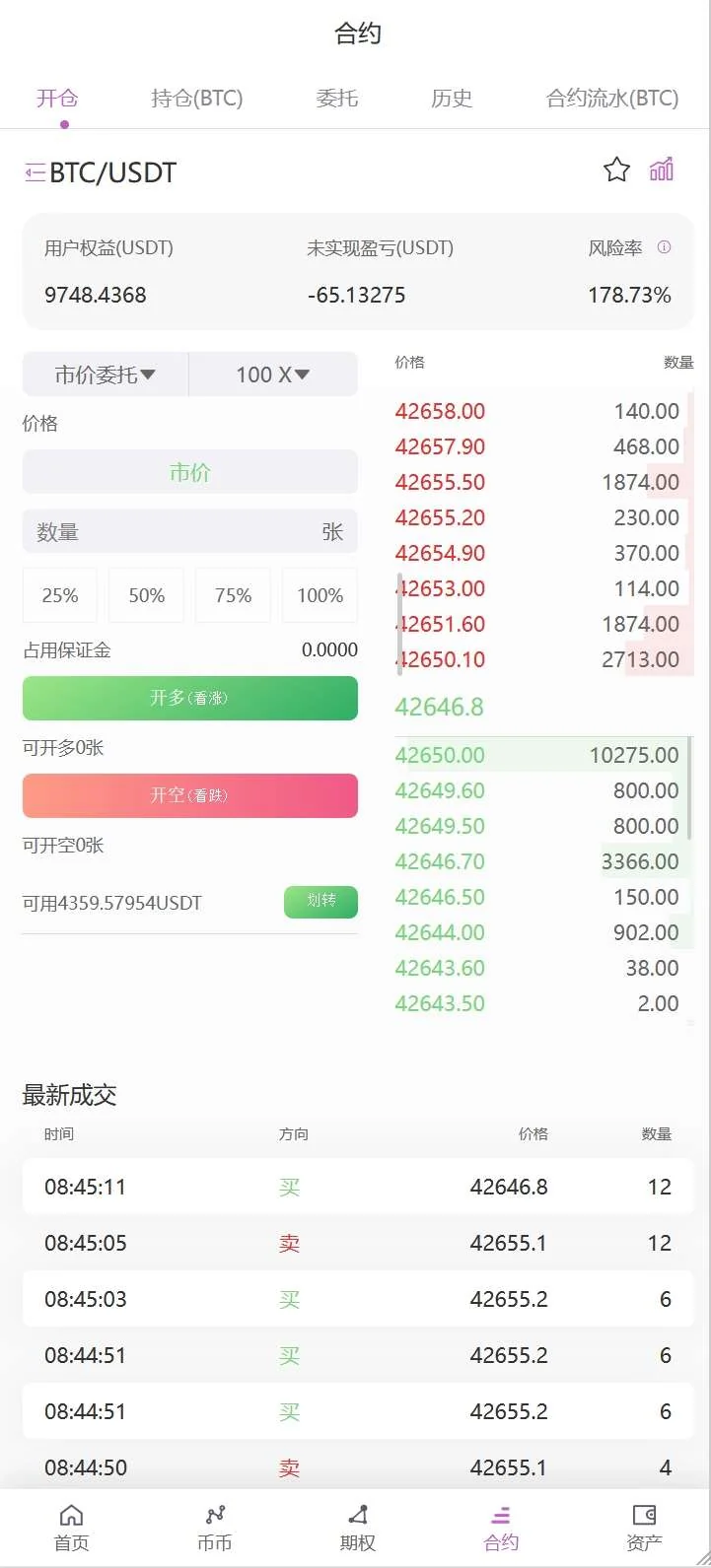Switch to the 委托 tab

pyautogui.click(x=336, y=99)
